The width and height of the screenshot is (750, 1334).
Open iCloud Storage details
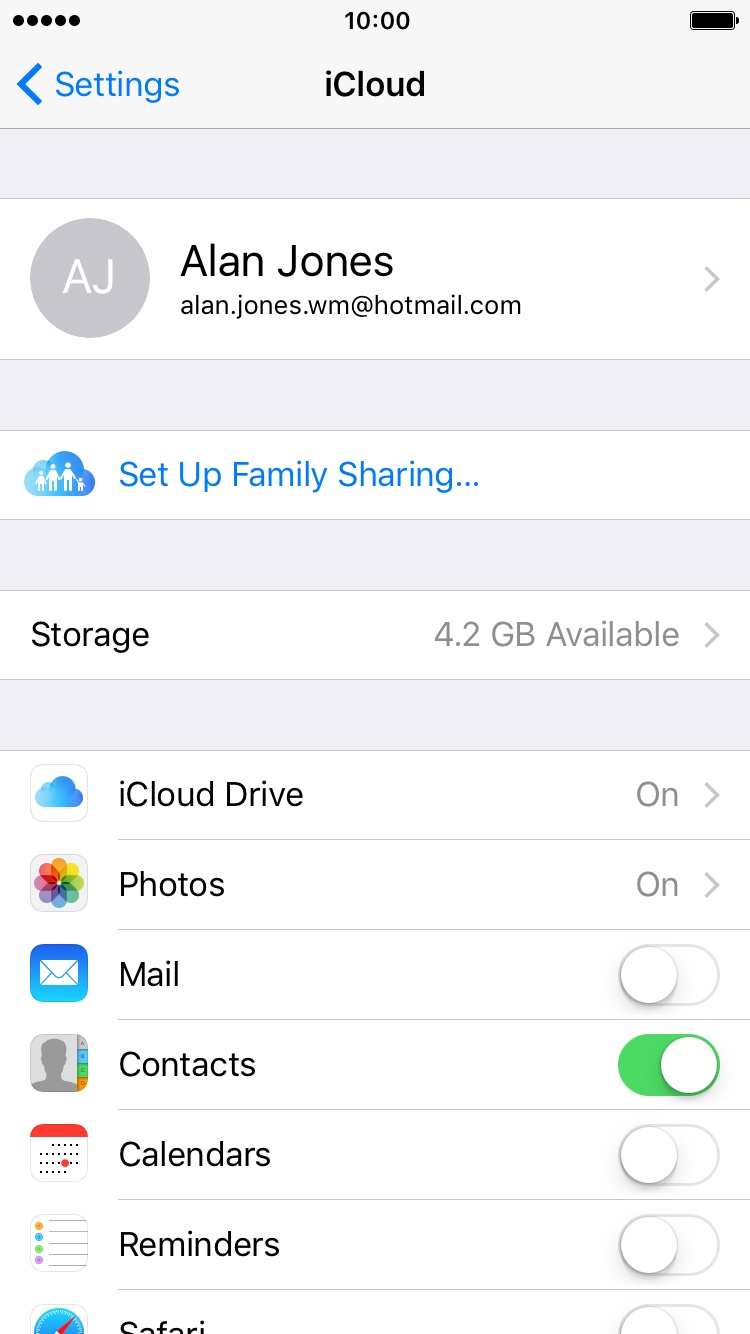[375, 635]
